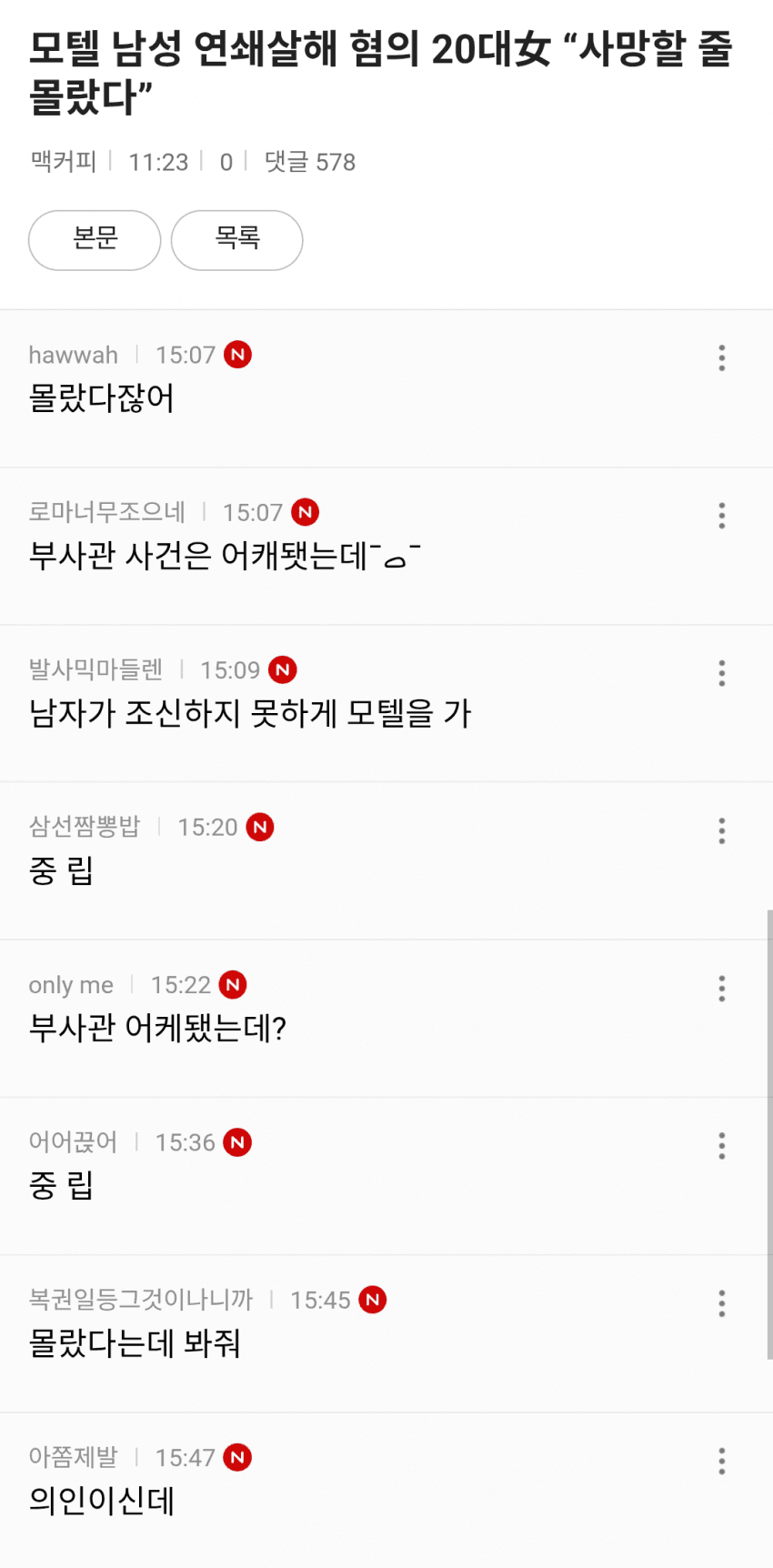Tap the three dots beside 삼선짬뽕밥's comment
Screen dimensions: 773x1568
(722, 830)
